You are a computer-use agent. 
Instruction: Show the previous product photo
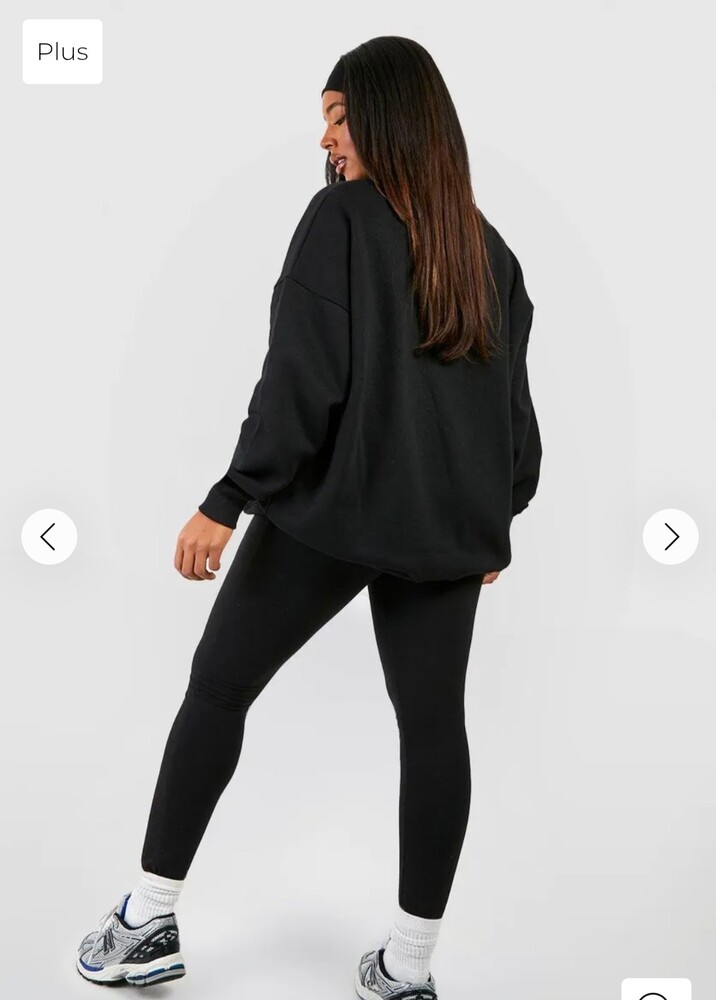(x=49, y=537)
